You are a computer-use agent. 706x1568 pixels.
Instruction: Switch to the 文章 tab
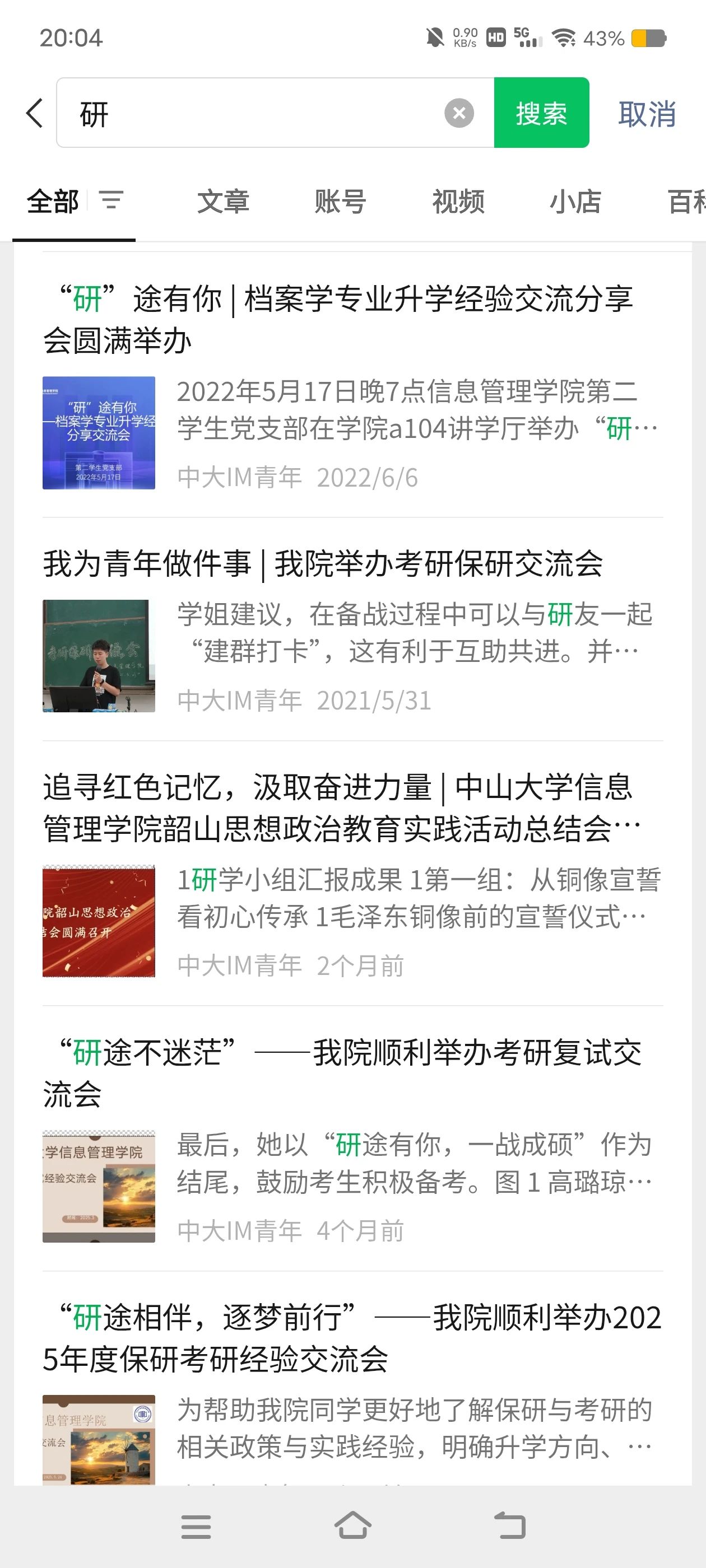point(223,202)
